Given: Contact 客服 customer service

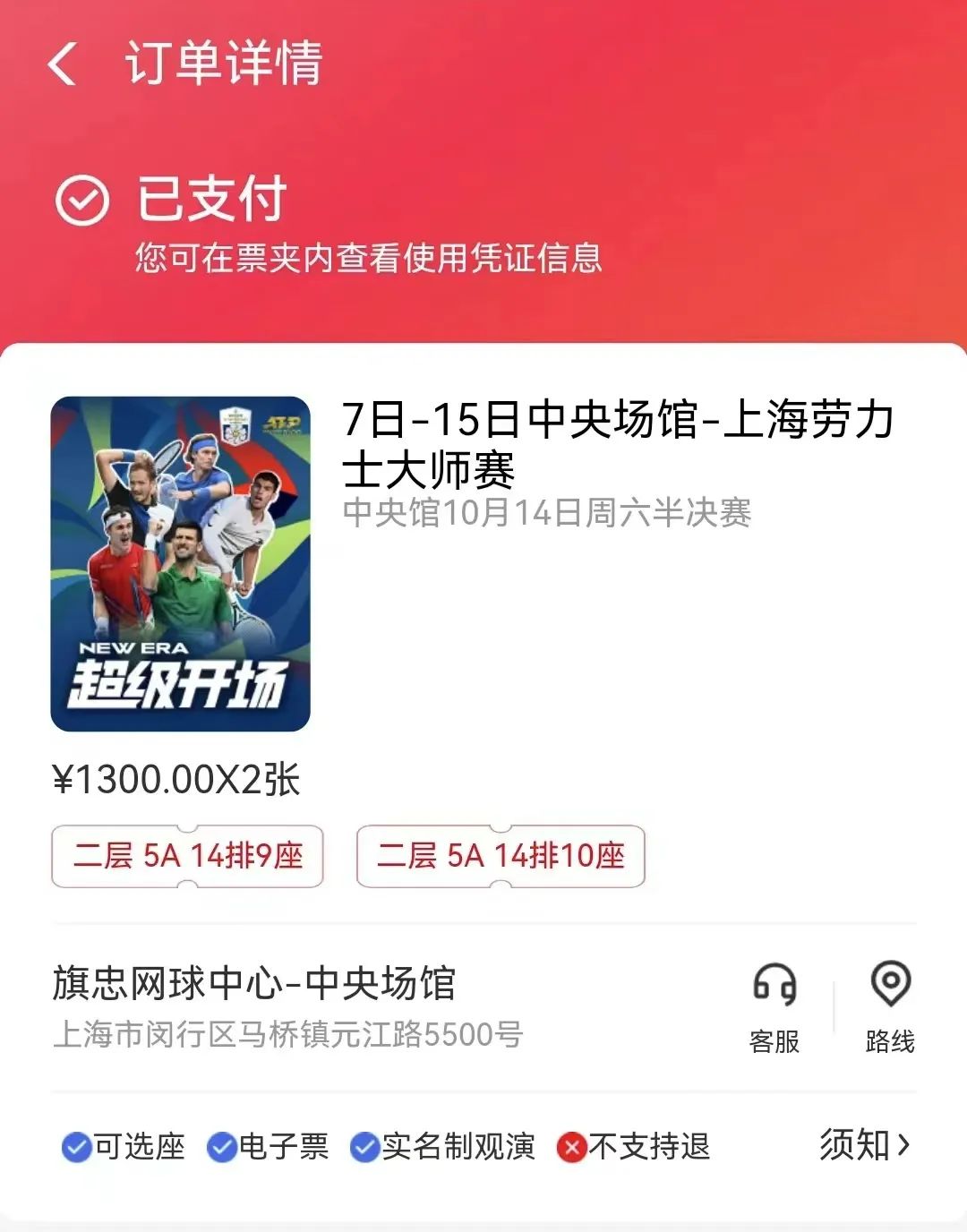Looking at the screenshot, I should pyautogui.click(x=774, y=1006).
